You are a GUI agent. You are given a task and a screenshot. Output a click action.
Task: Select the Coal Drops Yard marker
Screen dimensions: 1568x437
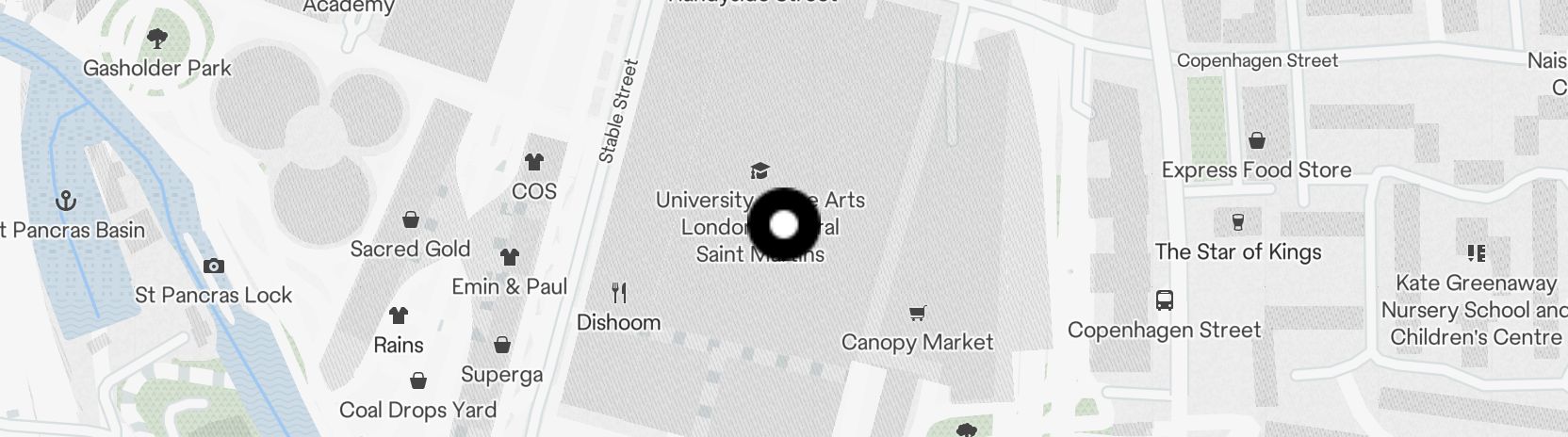tap(418, 381)
